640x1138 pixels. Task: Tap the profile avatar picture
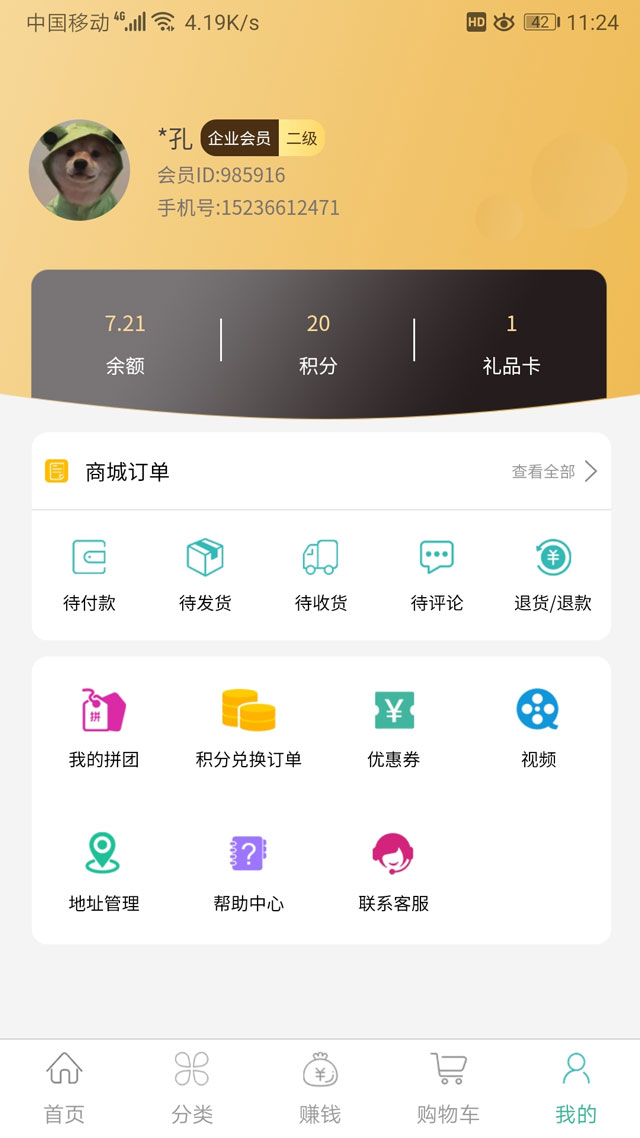click(x=79, y=170)
